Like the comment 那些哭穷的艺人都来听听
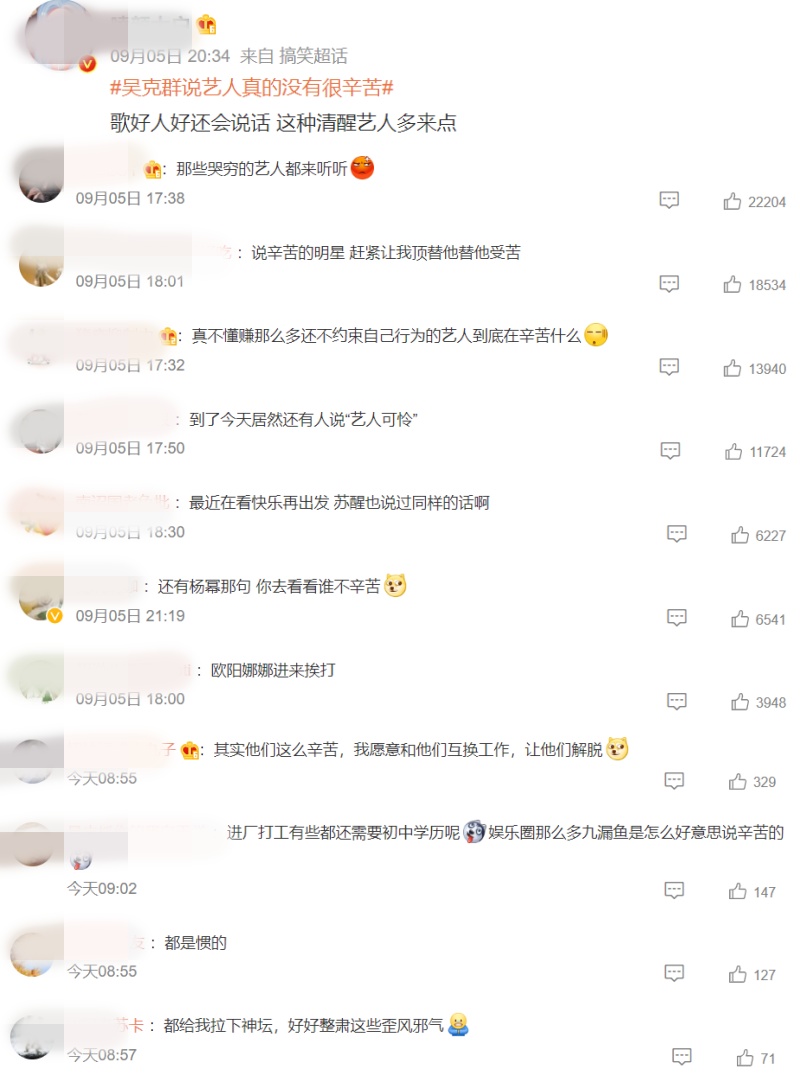The image size is (800, 1087). pyautogui.click(x=732, y=202)
